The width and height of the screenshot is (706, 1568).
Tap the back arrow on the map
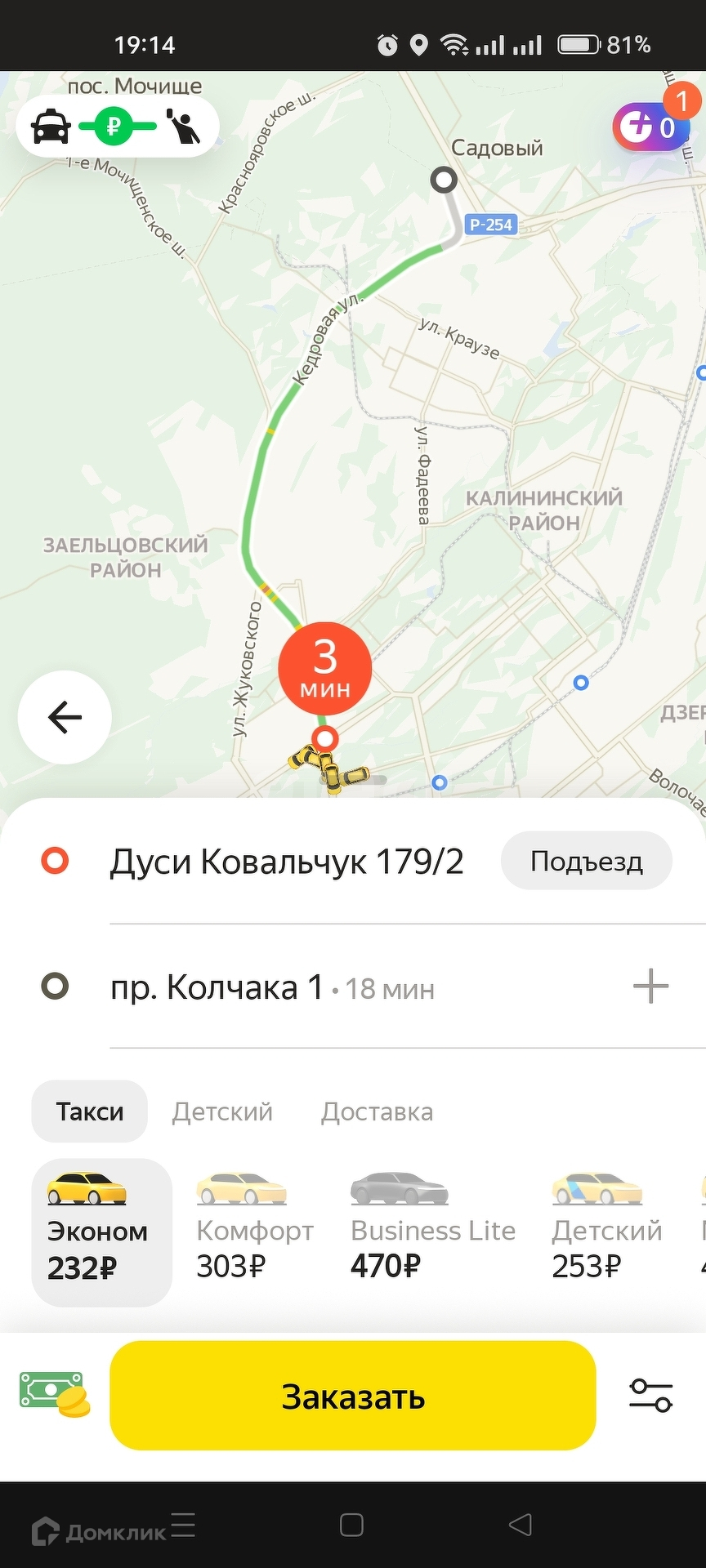(x=65, y=717)
